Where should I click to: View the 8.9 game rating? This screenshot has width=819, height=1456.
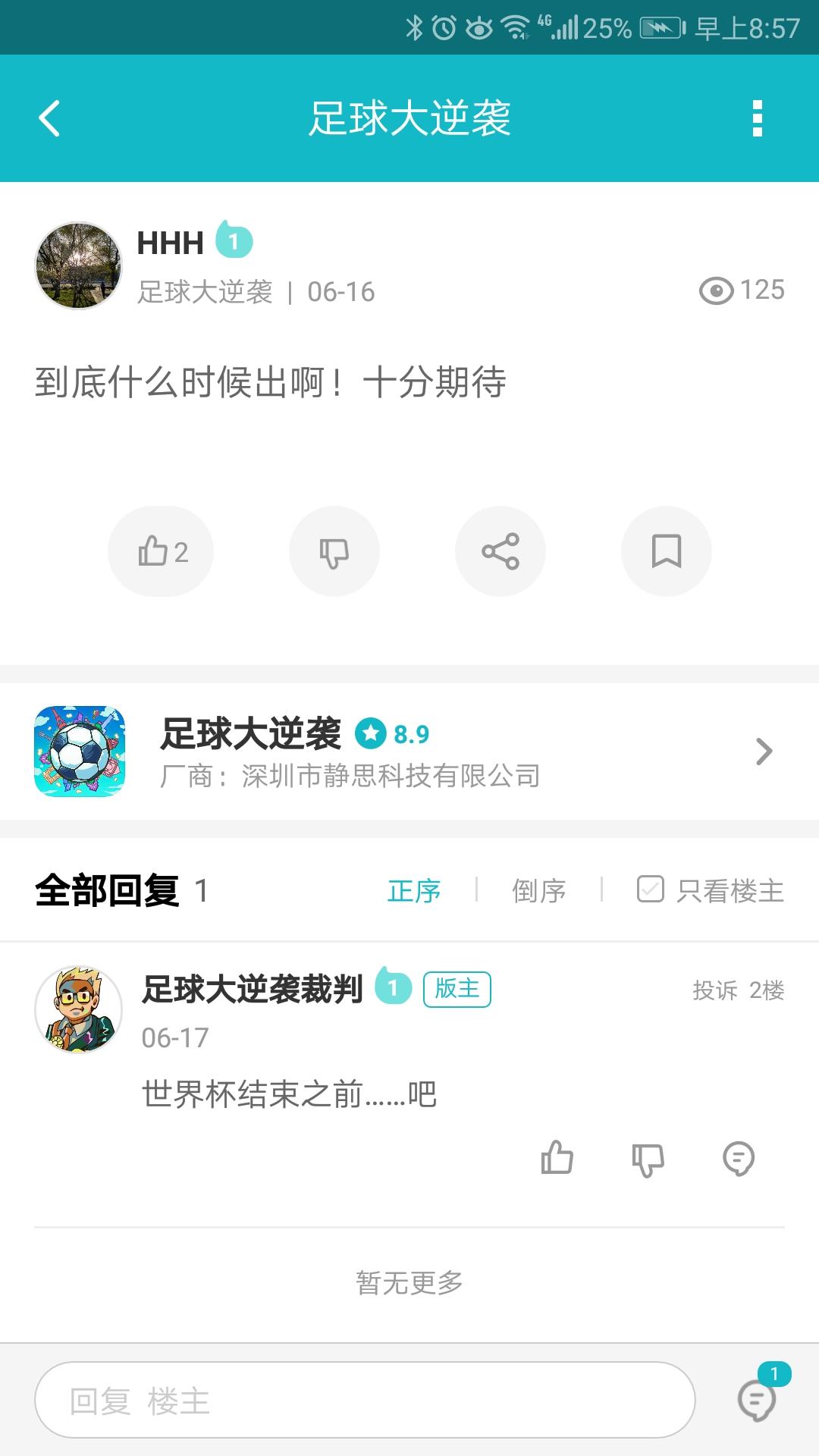pos(410,733)
